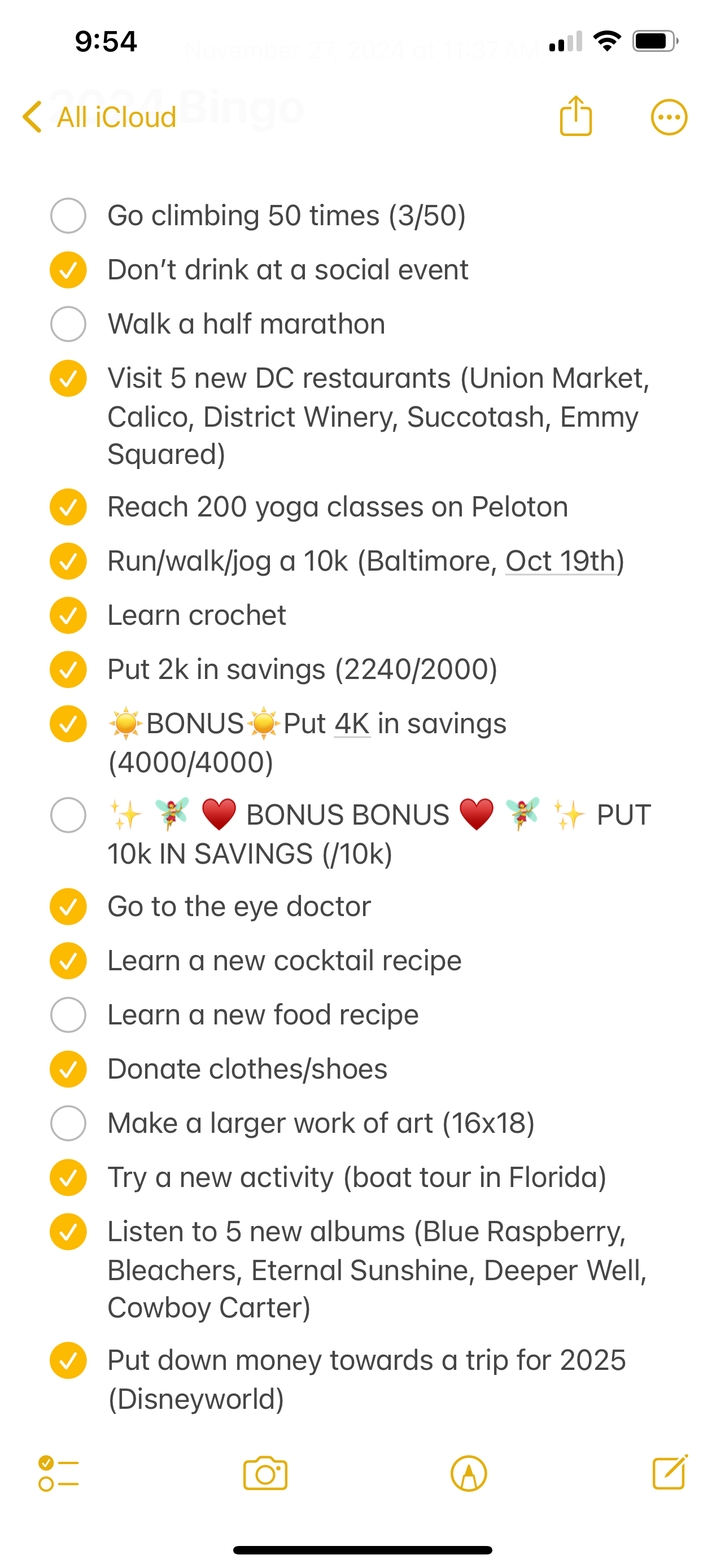Uncheck Reach 200 yoga classes on Peloton
725x1568 pixels.
click(x=68, y=506)
